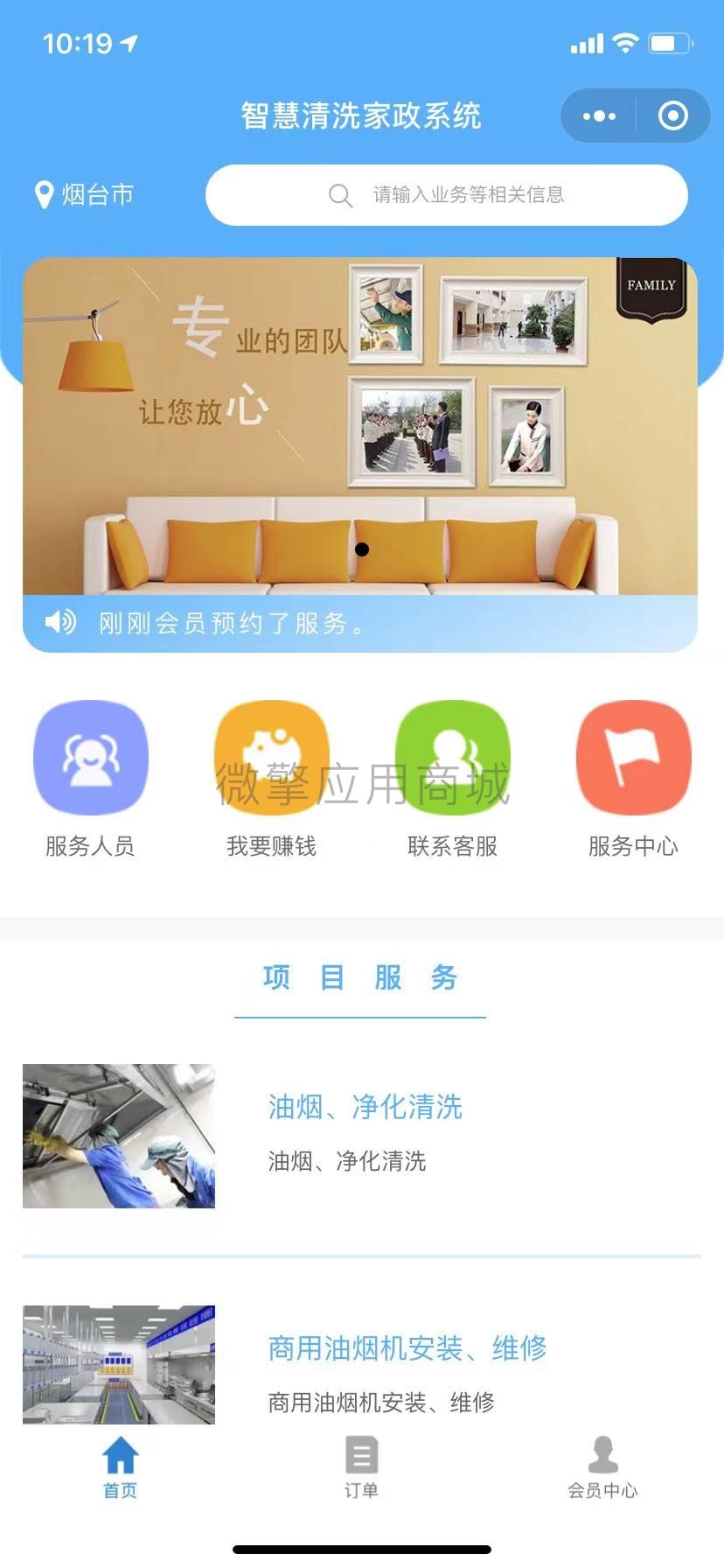724x1568 pixels.
Task: Tap the 项目服务 section heading
Action: pyautogui.click(x=360, y=978)
